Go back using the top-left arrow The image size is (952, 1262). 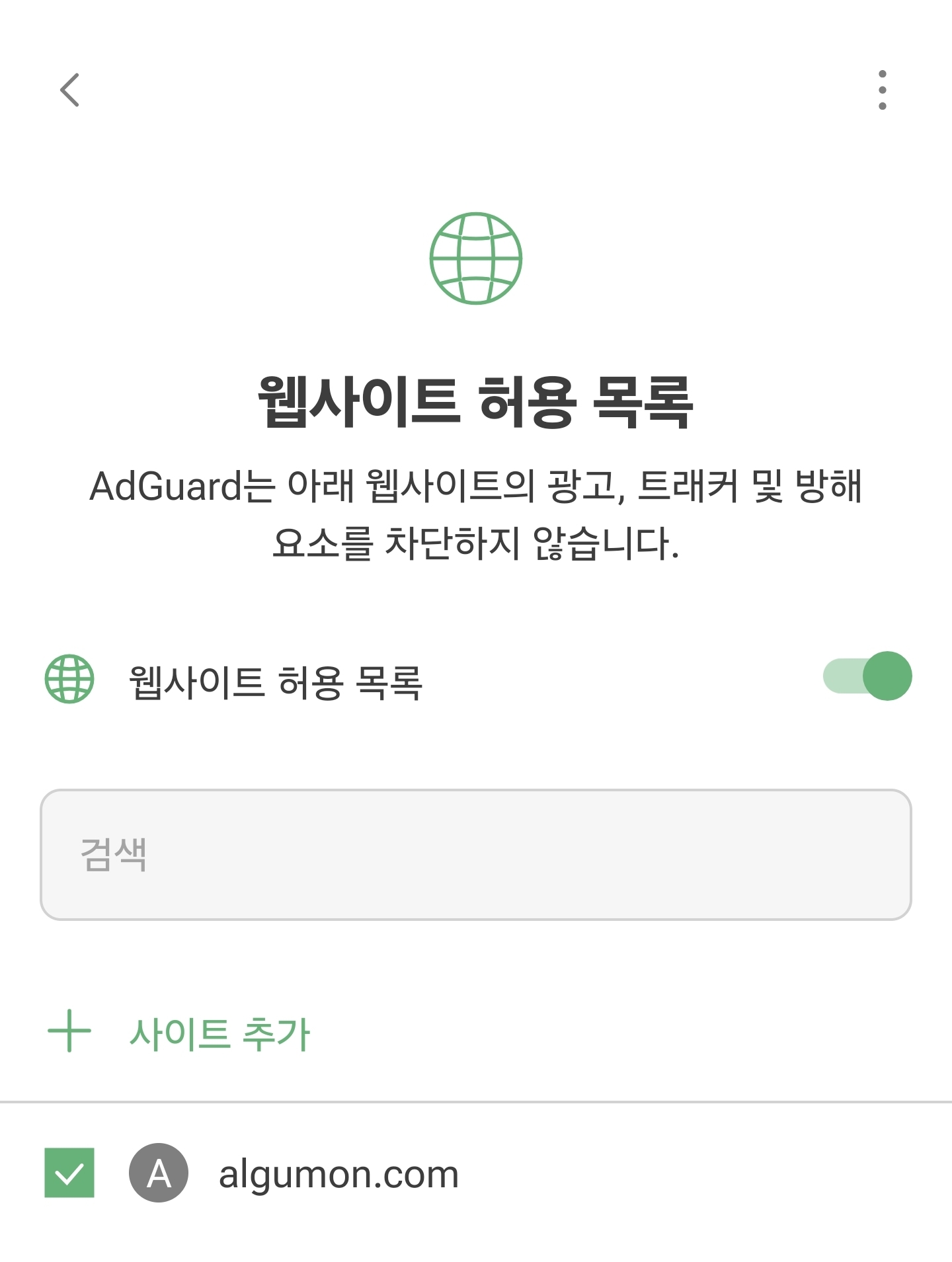(x=69, y=90)
